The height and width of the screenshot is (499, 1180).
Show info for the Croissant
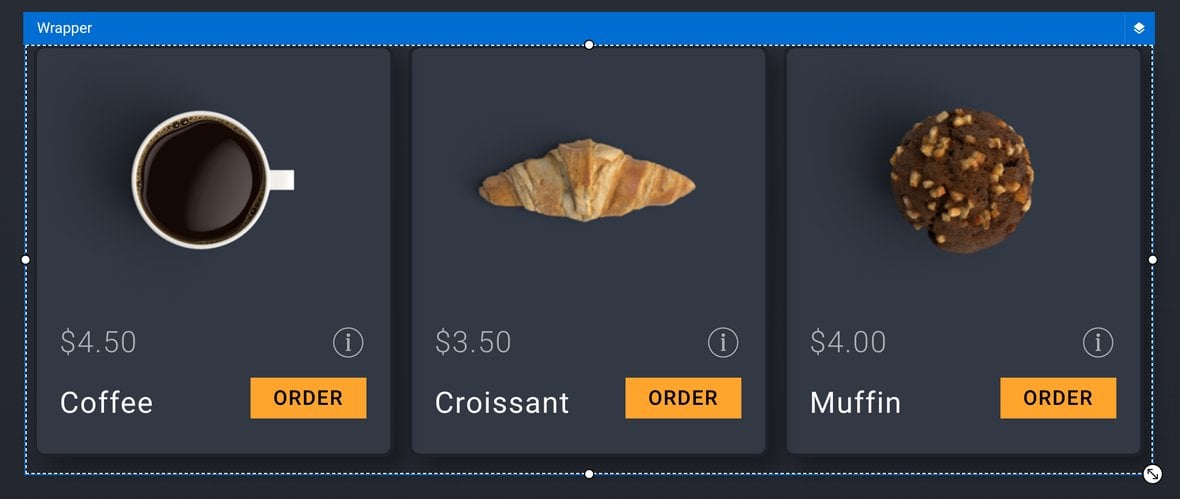723,343
